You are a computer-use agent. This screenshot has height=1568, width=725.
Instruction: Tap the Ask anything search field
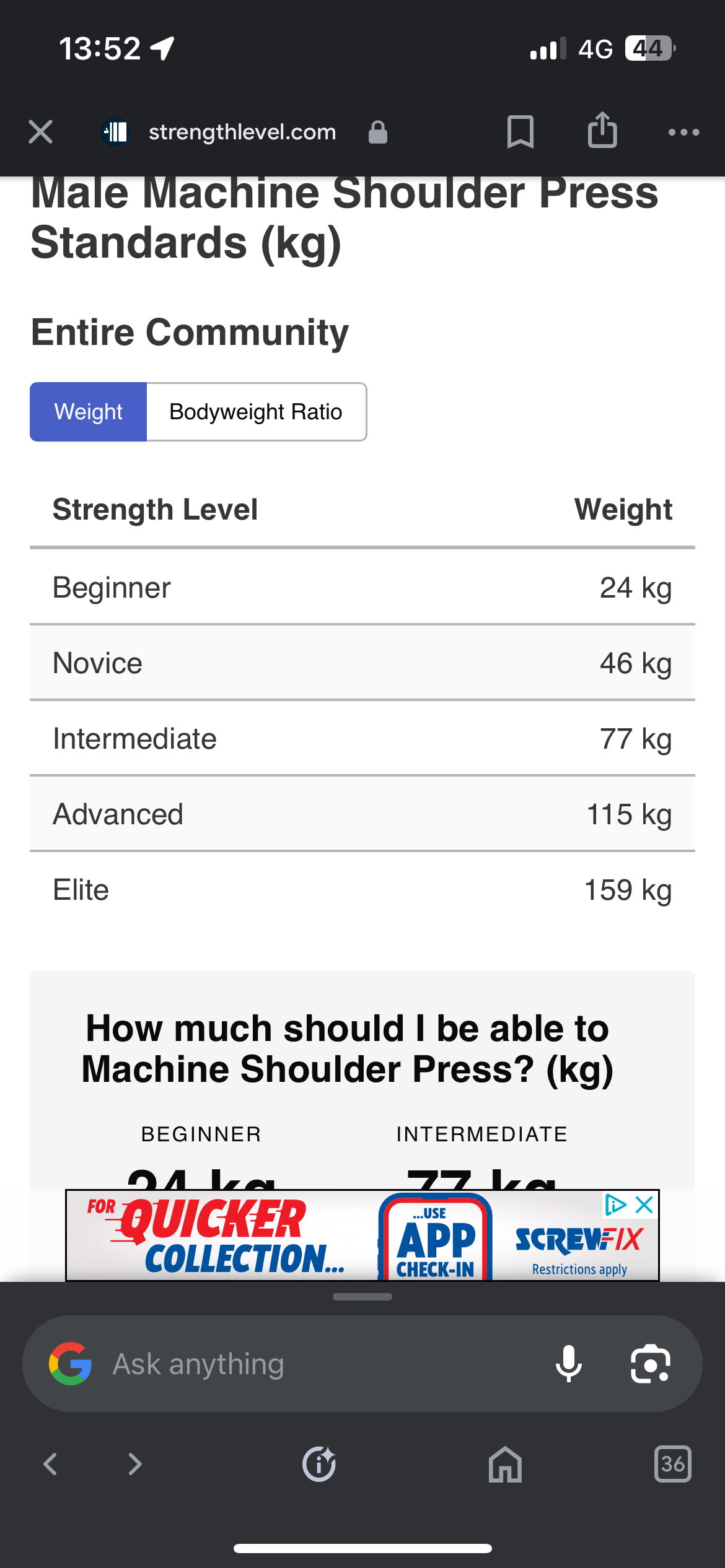[310, 1364]
